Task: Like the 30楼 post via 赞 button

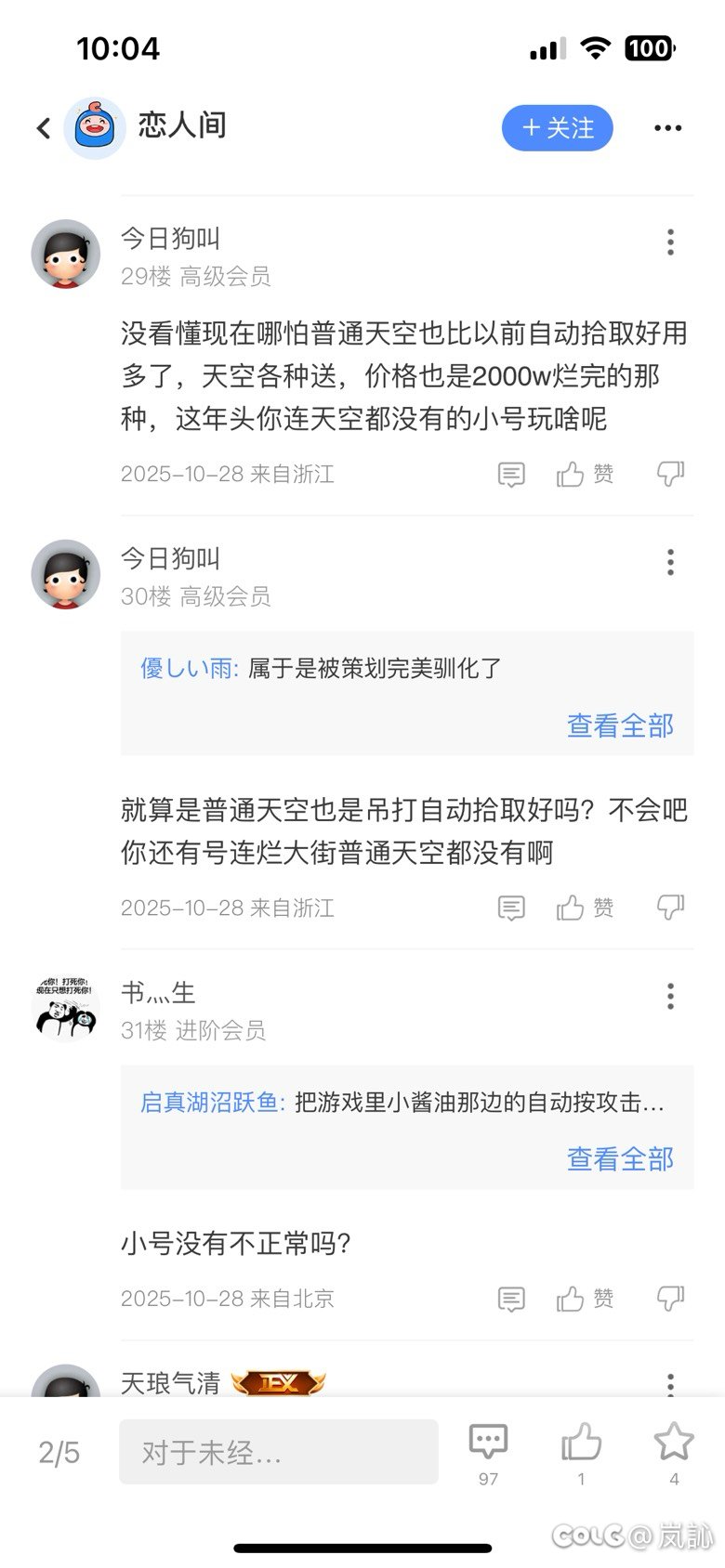Action: pyautogui.click(x=584, y=908)
